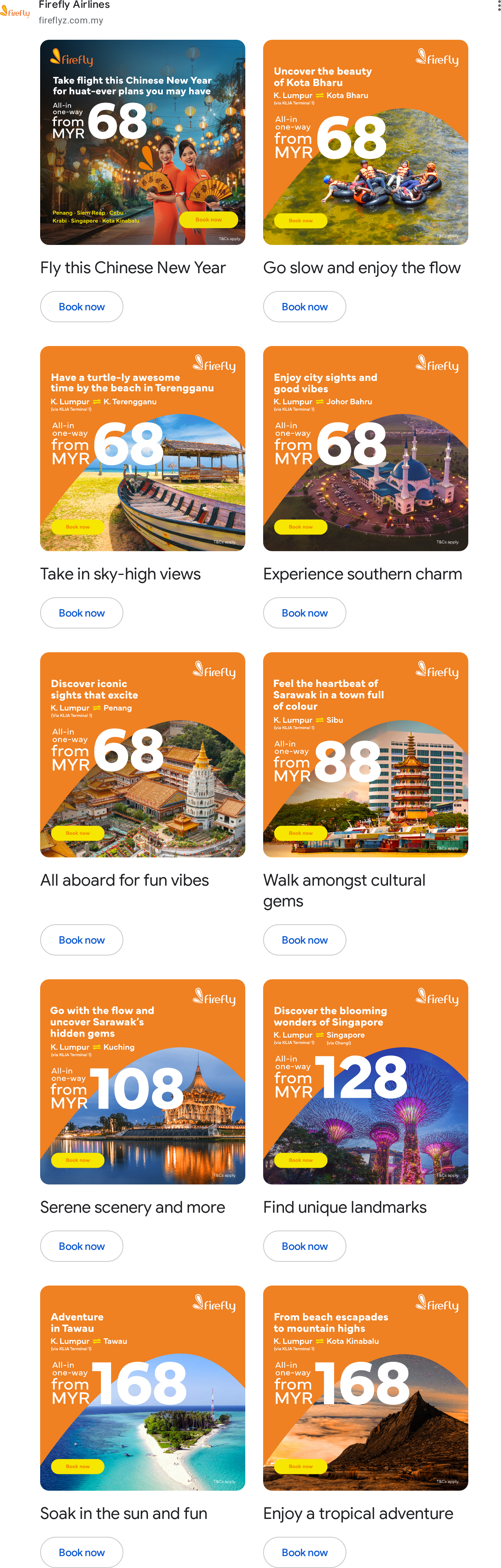View the Penang promo card

pos(142,755)
